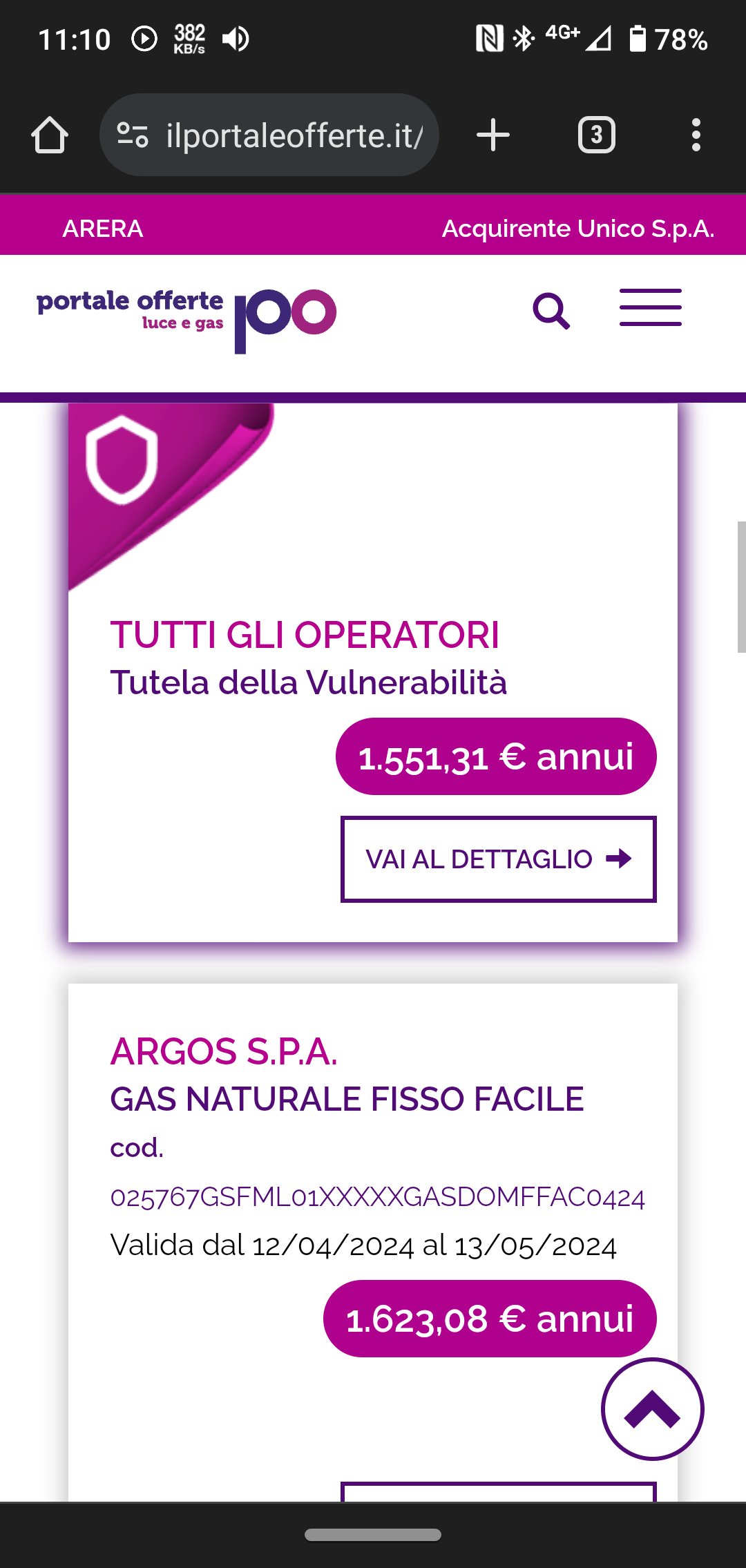Open a new browser tab
746x1568 pixels.
(492, 135)
